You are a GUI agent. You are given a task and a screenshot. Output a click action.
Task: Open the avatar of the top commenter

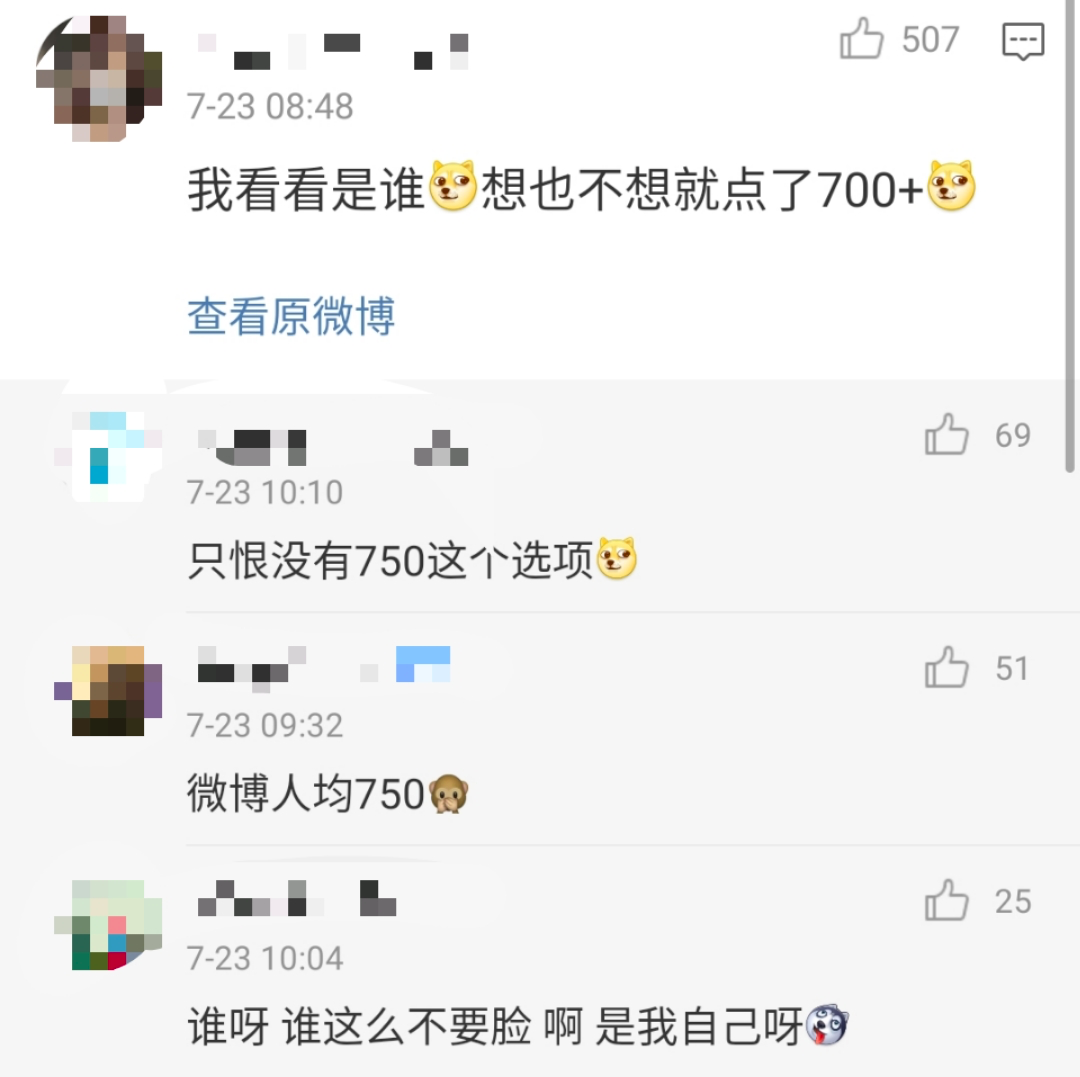coord(100,78)
